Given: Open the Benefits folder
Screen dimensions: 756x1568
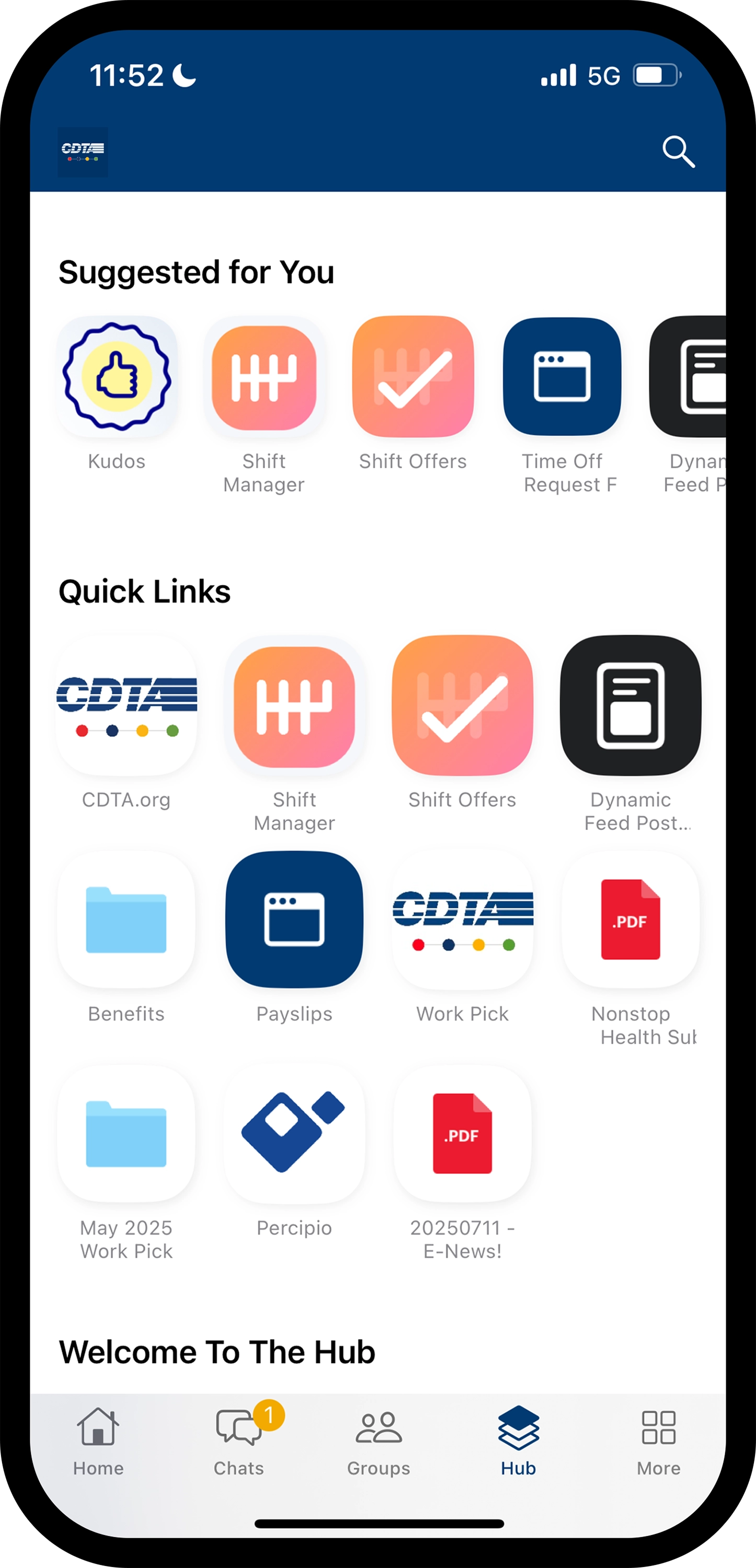Looking at the screenshot, I should point(127,920).
